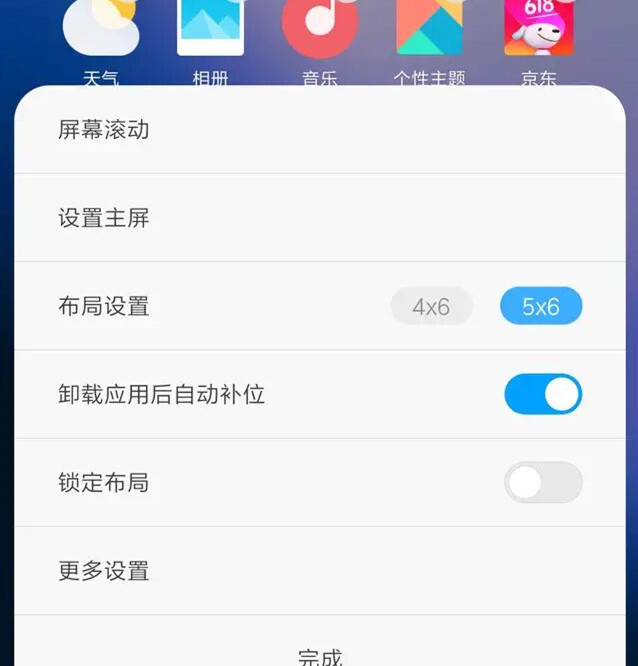
Task: Open the 相册 gallery app
Action: (x=210, y=28)
